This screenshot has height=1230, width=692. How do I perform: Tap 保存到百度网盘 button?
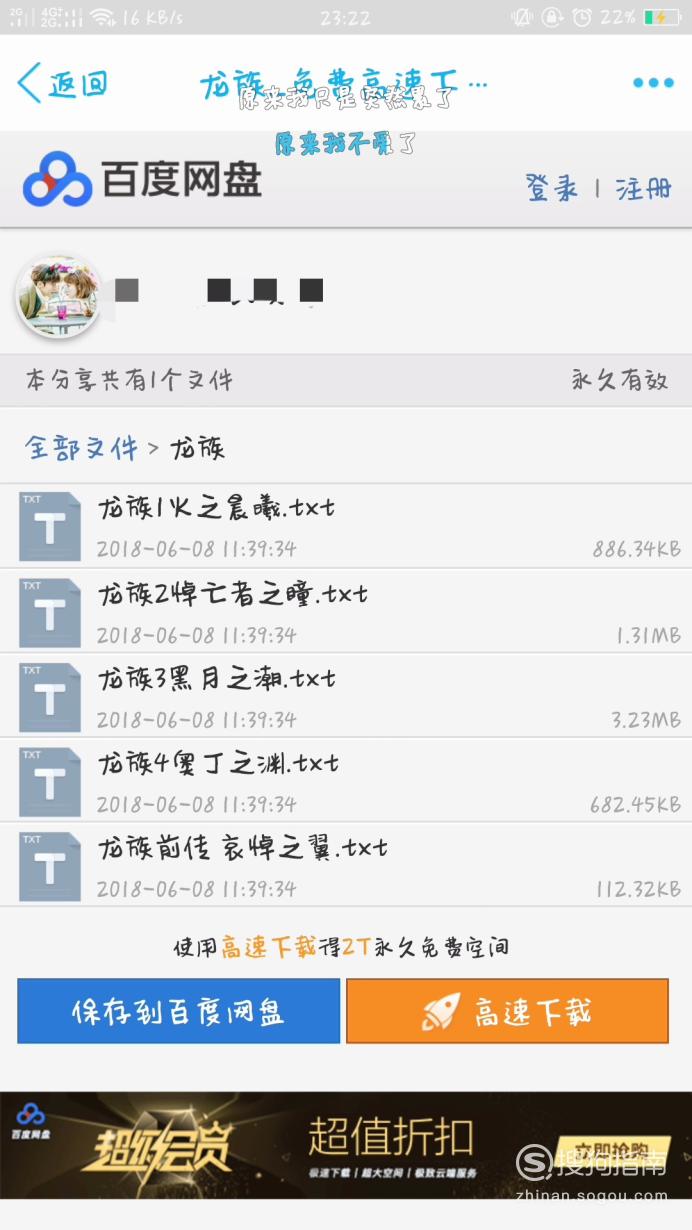(179, 1011)
